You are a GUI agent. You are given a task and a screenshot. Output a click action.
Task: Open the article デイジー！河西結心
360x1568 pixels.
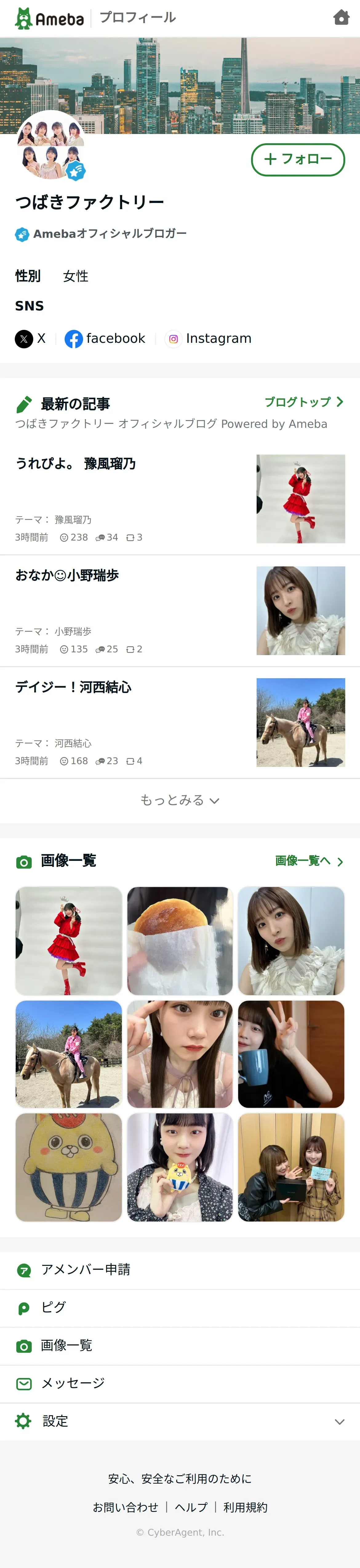click(73, 687)
